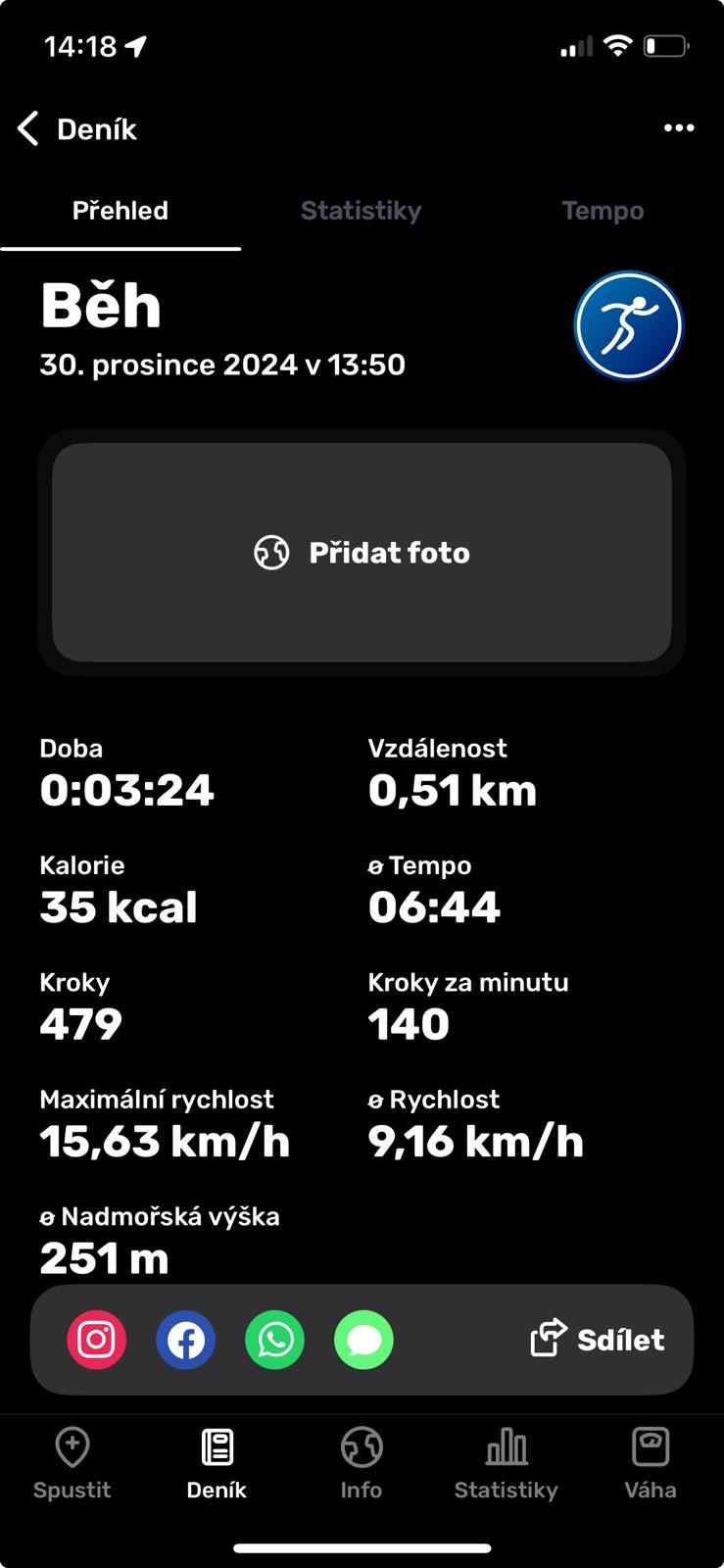724x1568 pixels.
Task: Go back to Deník
Action: click(76, 128)
